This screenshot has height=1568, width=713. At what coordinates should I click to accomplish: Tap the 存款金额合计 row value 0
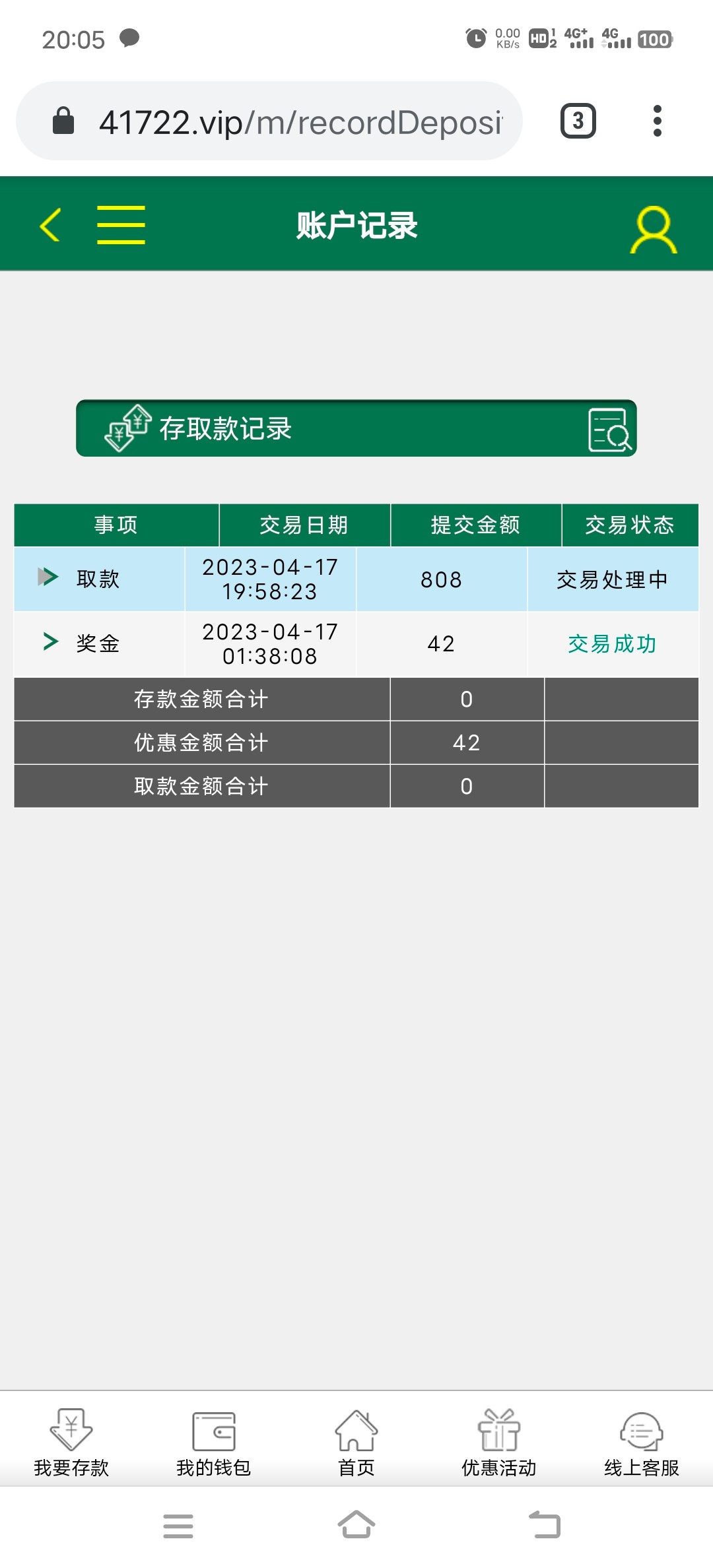point(465,699)
